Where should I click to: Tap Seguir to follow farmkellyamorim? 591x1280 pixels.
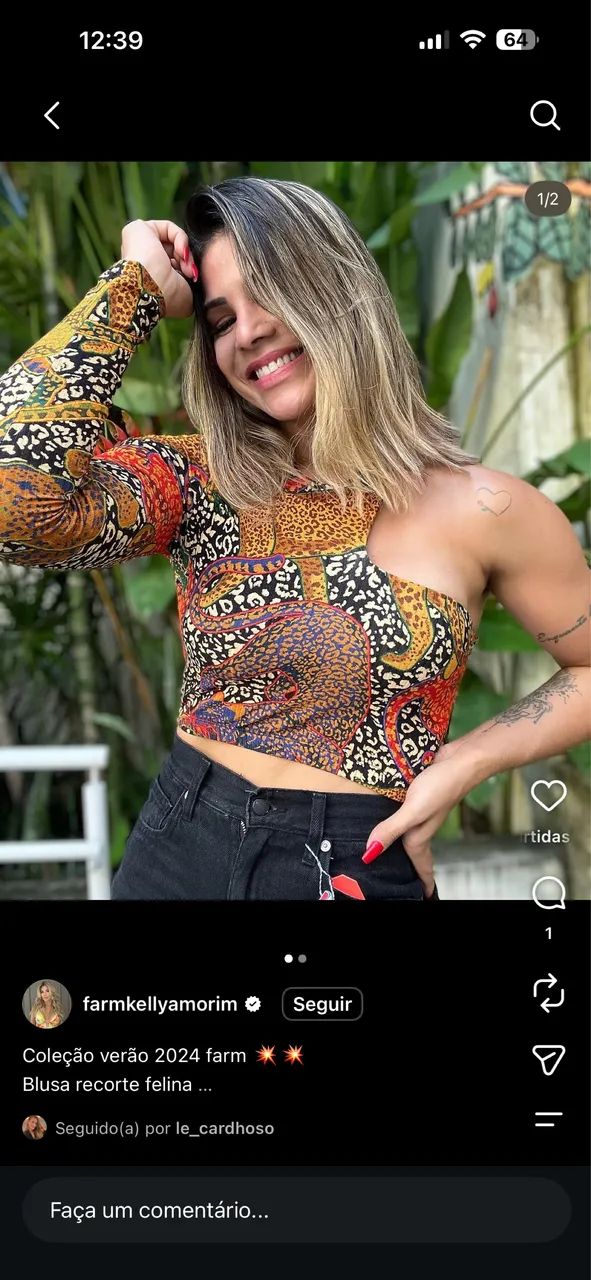tap(322, 1004)
